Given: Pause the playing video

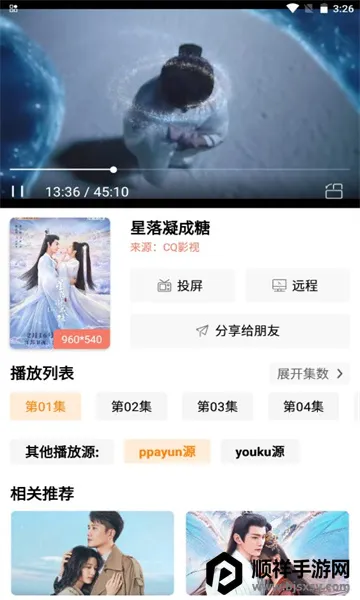Looking at the screenshot, I should (18, 191).
